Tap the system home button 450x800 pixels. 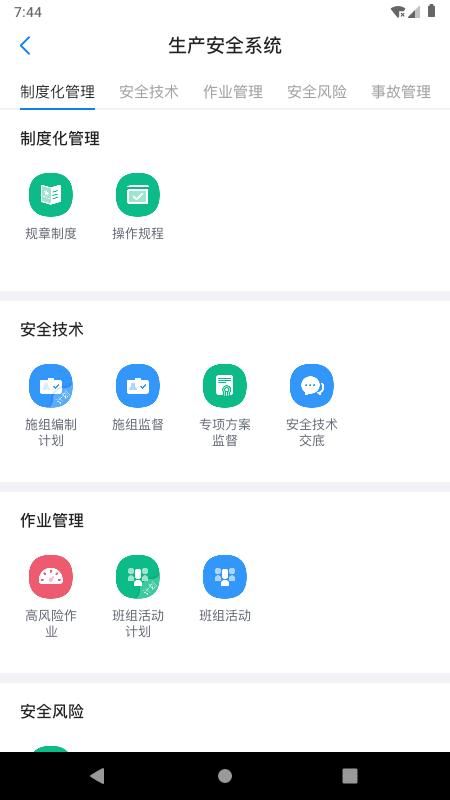click(x=224, y=776)
